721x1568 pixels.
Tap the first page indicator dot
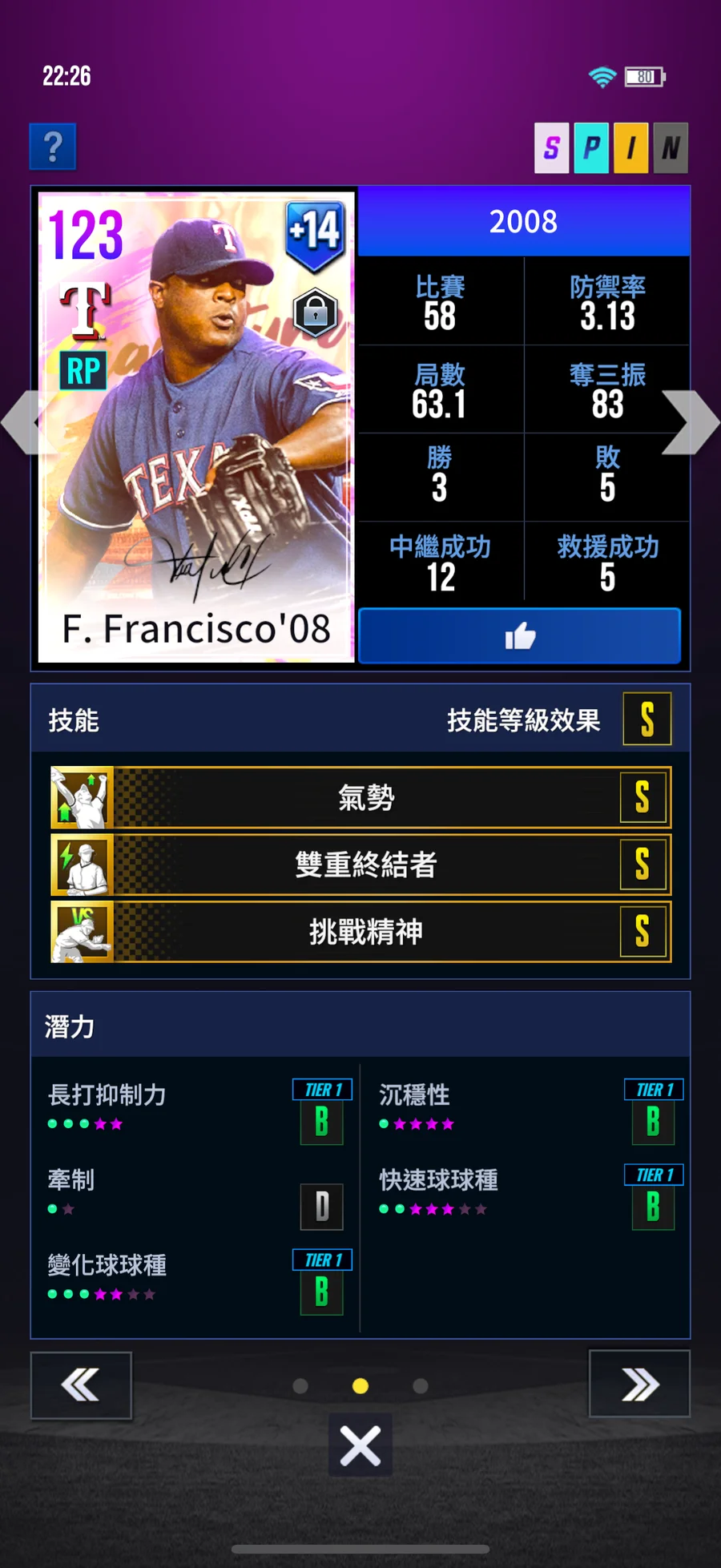(300, 1386)
